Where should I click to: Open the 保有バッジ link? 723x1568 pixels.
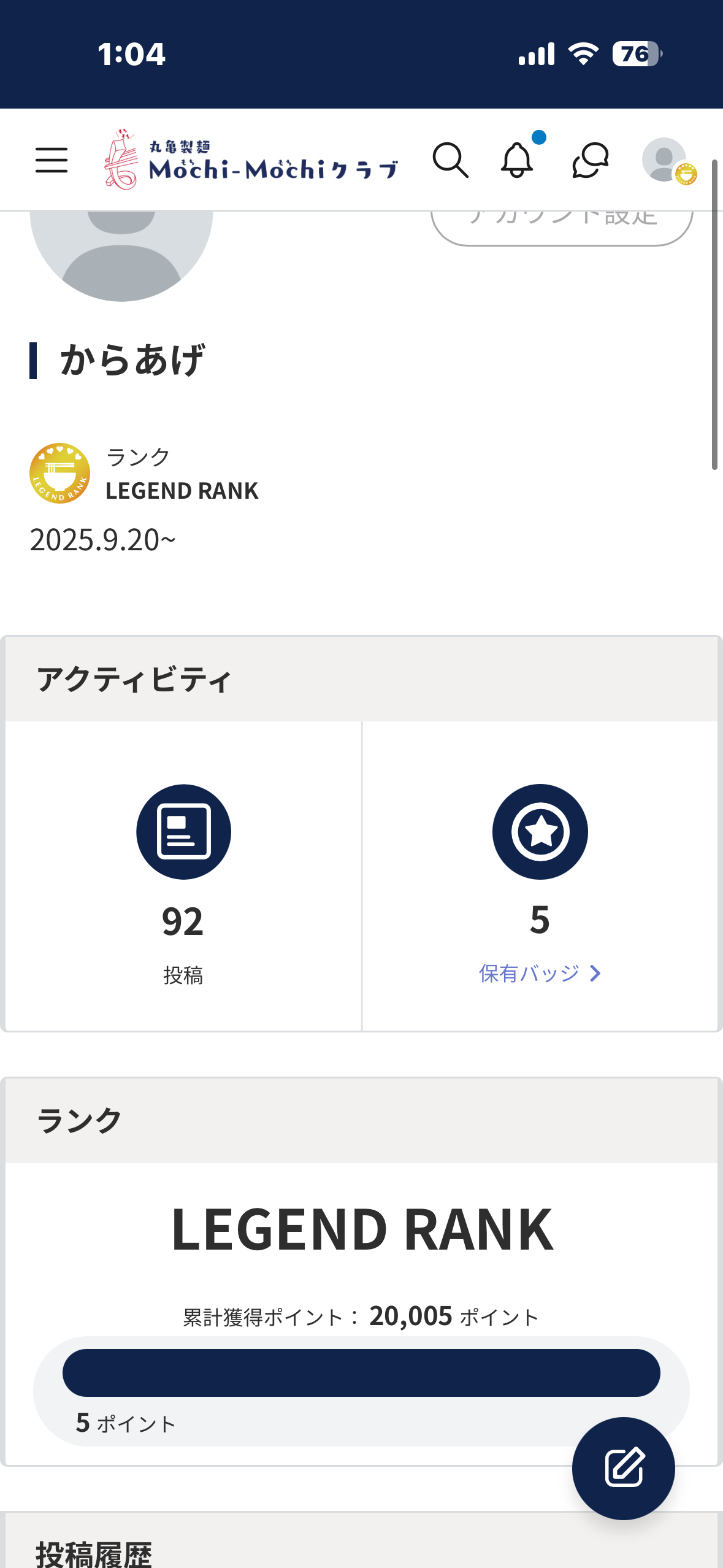pos(539,974)
